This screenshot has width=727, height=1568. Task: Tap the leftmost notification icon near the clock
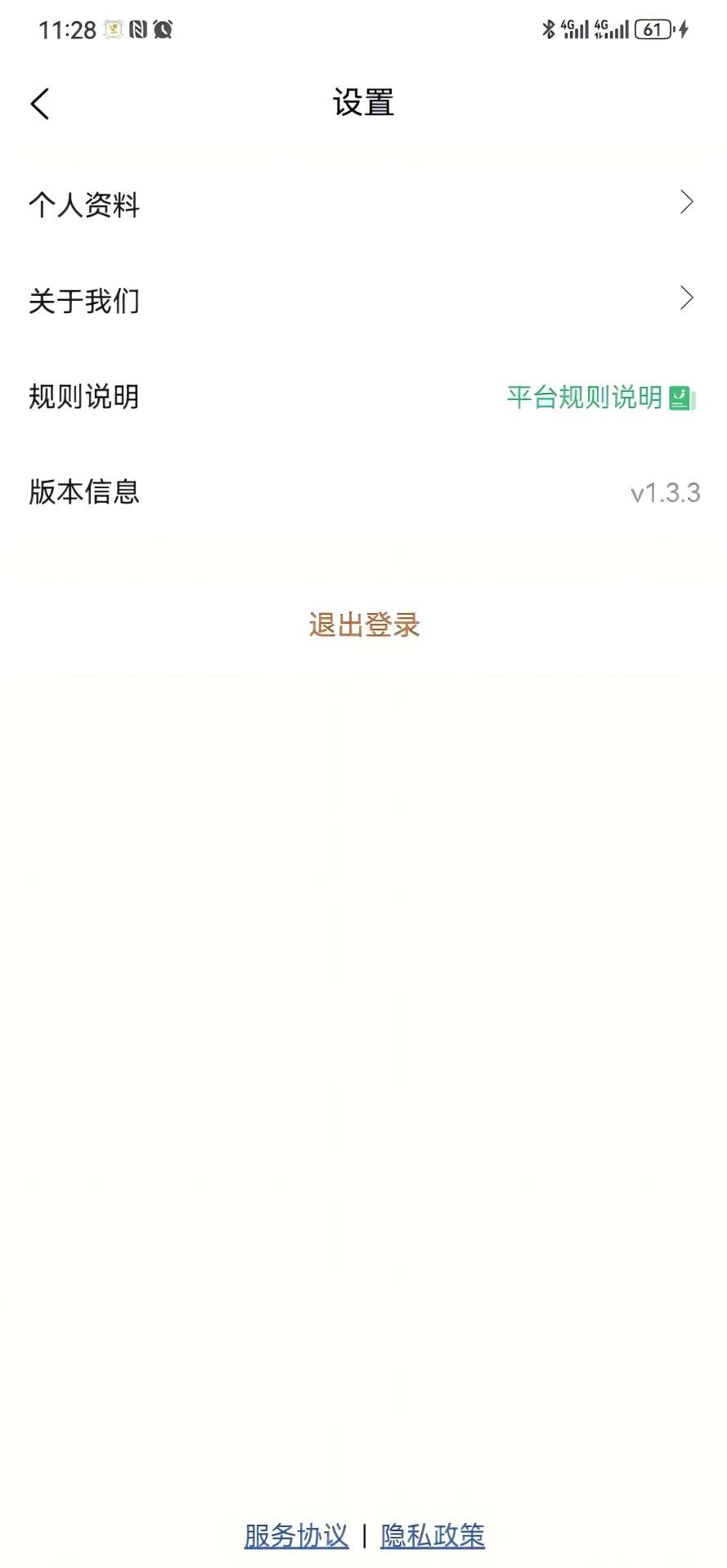click(113, 29)
